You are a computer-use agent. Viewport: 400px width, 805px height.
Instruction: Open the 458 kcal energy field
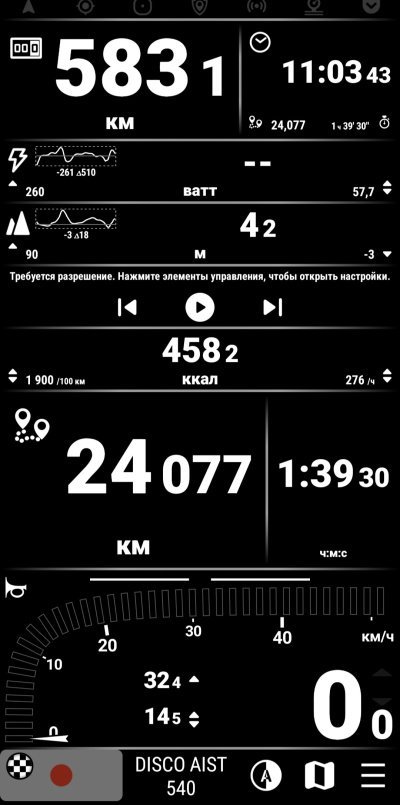click(x=200, y=361)
